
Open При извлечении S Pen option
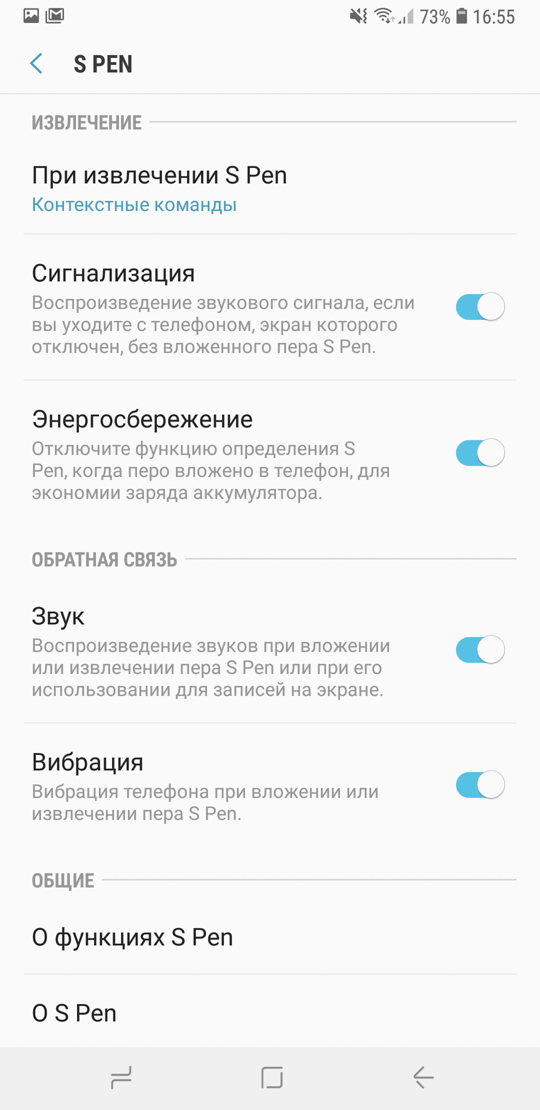(x=270, y=188)
